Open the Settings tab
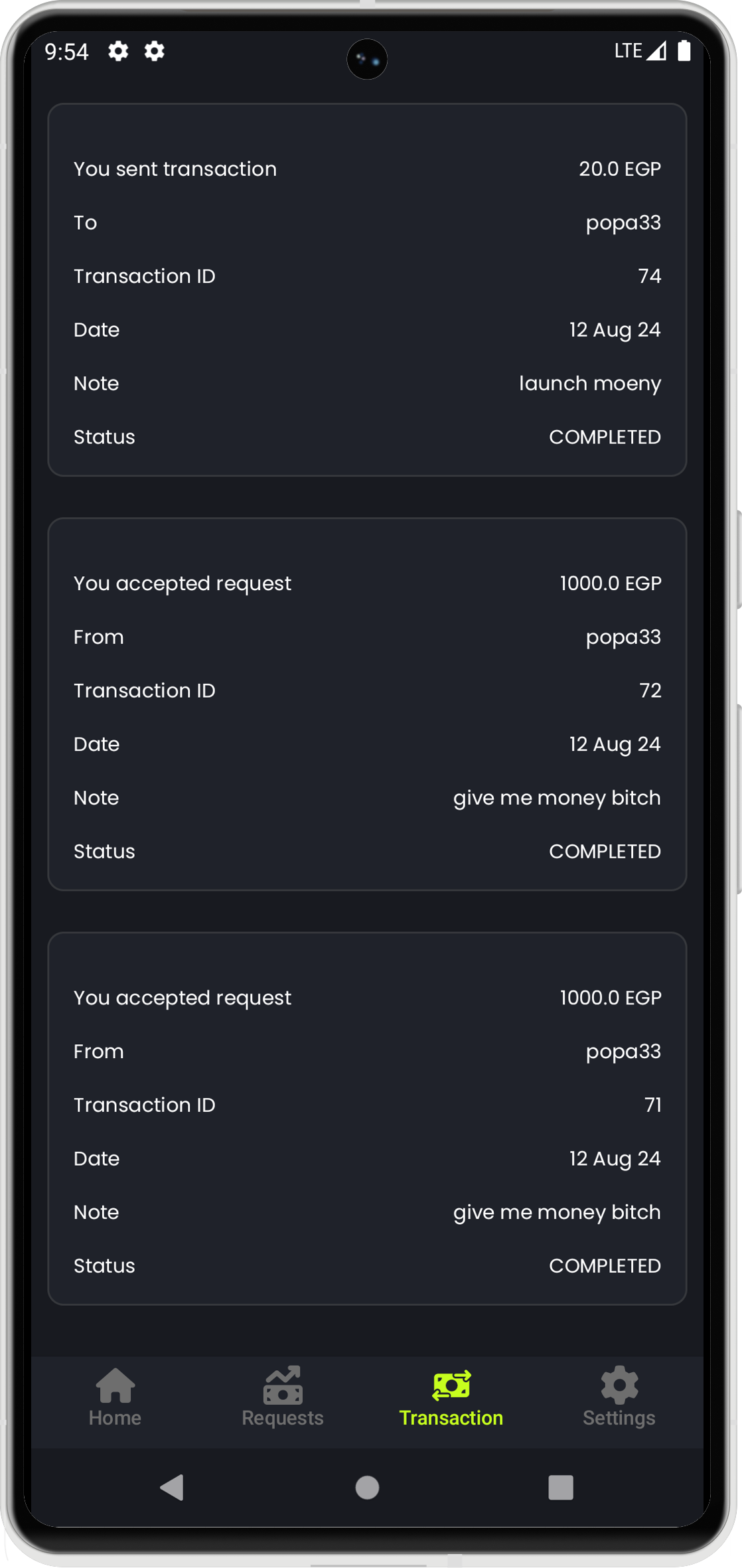The width and height of the screenshot is (742, 1568). [619, 1397]
